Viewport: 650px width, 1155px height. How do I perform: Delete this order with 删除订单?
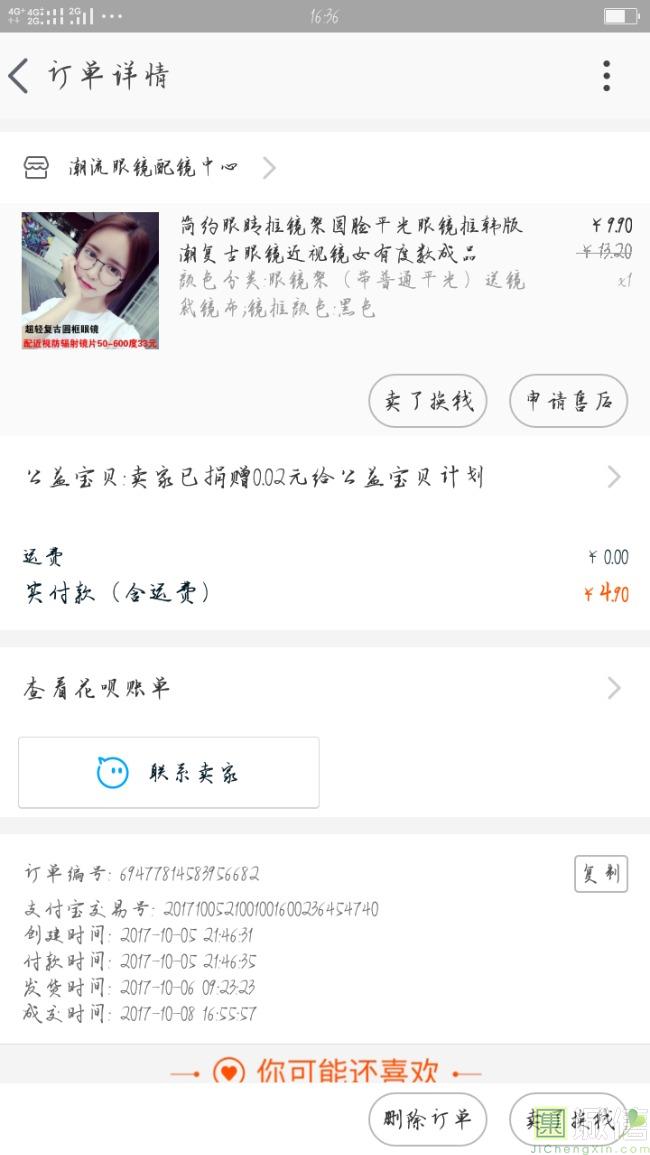pos(428,1119)
